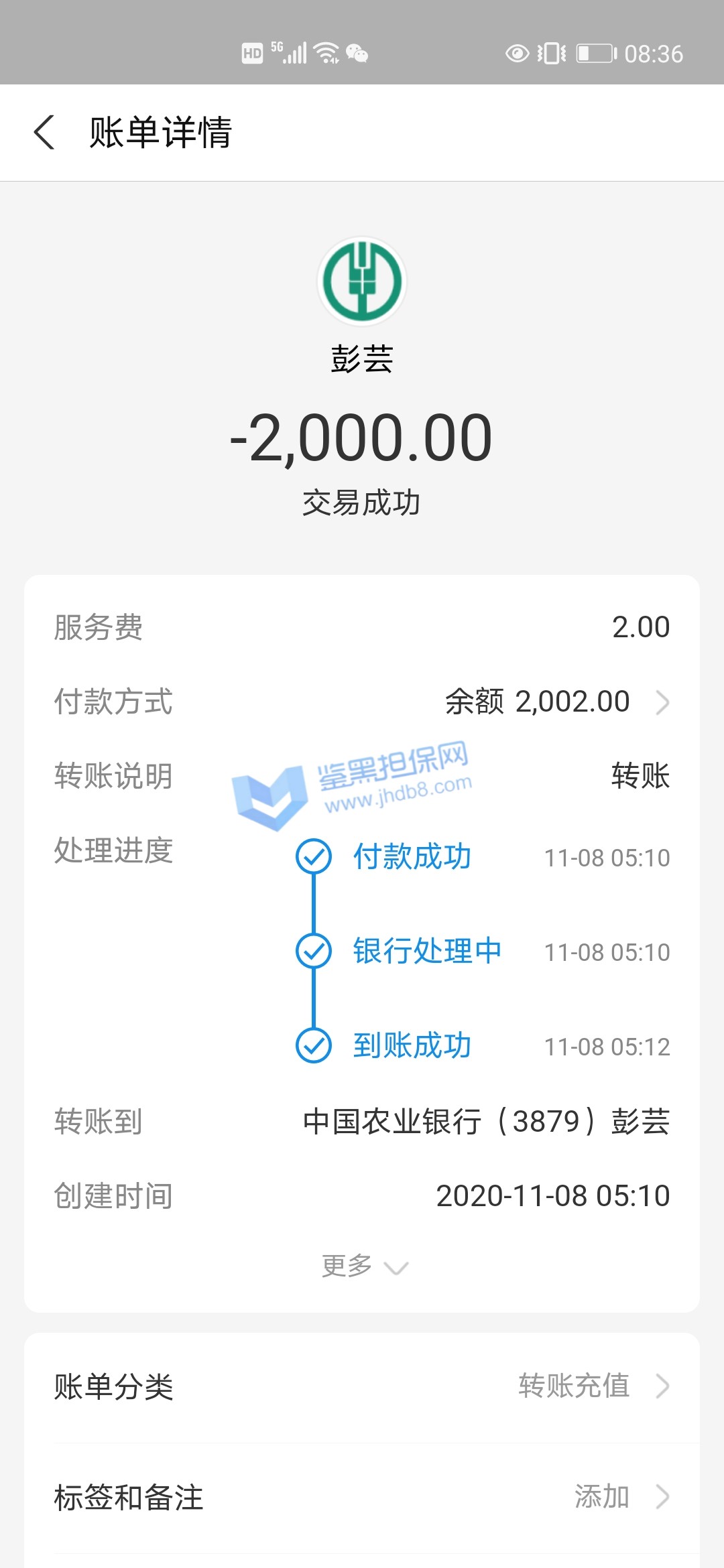Expand 更多 to show more details

pyautogui.click(x=363, y=1266)
